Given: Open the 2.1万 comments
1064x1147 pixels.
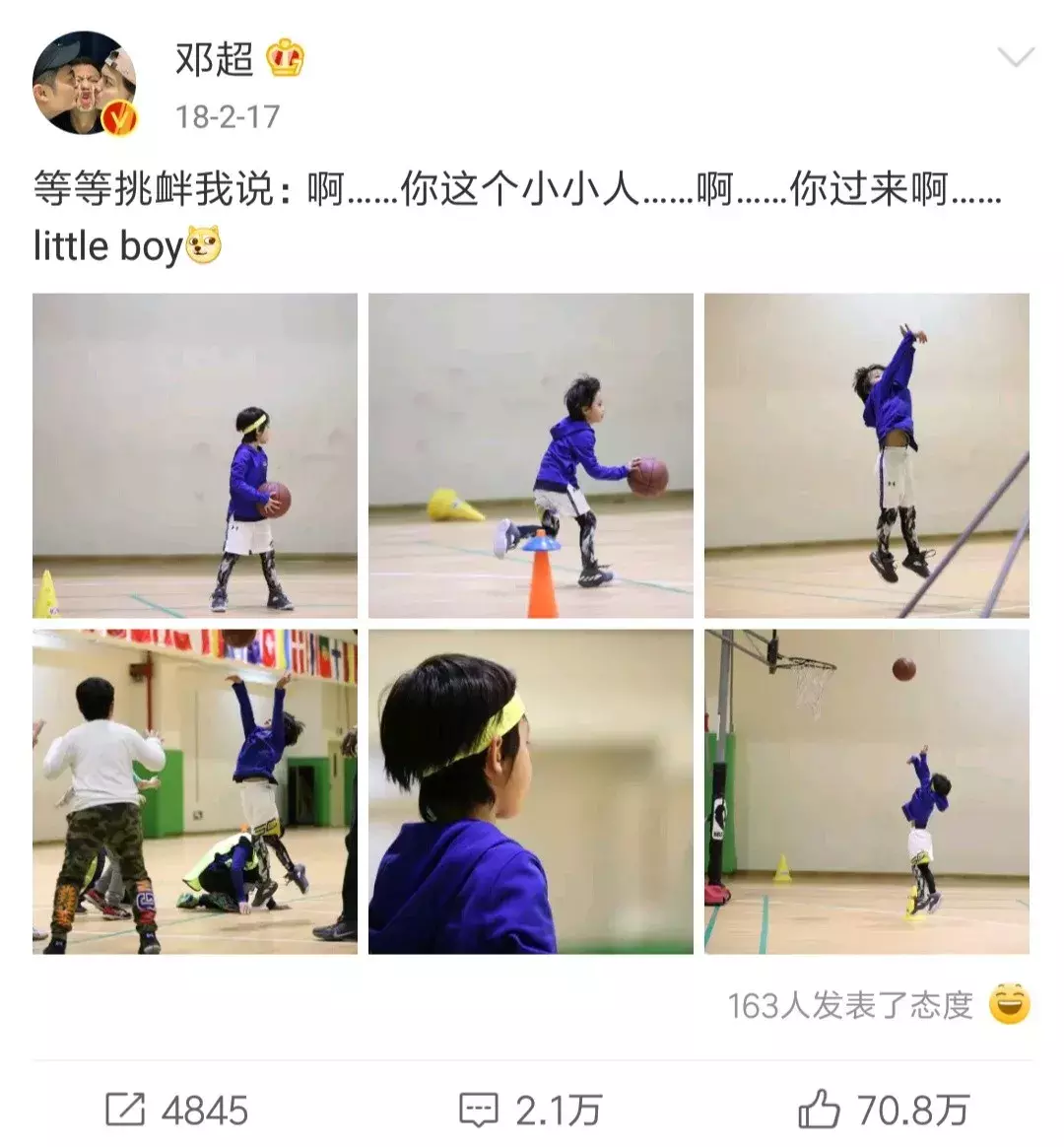Looking at the screenshot, I should click(530, 1111).
